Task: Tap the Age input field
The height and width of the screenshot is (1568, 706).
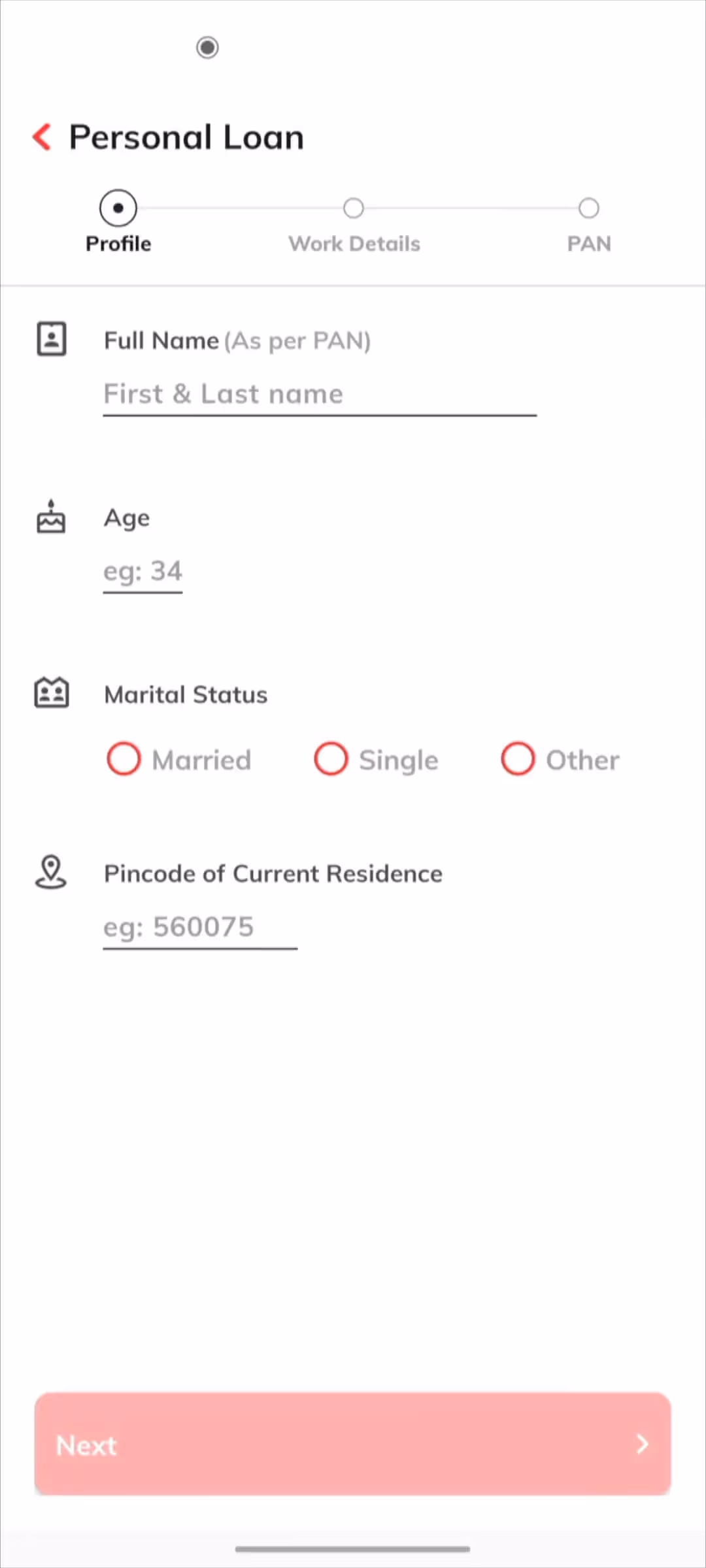Action: (x=143, y=572)
